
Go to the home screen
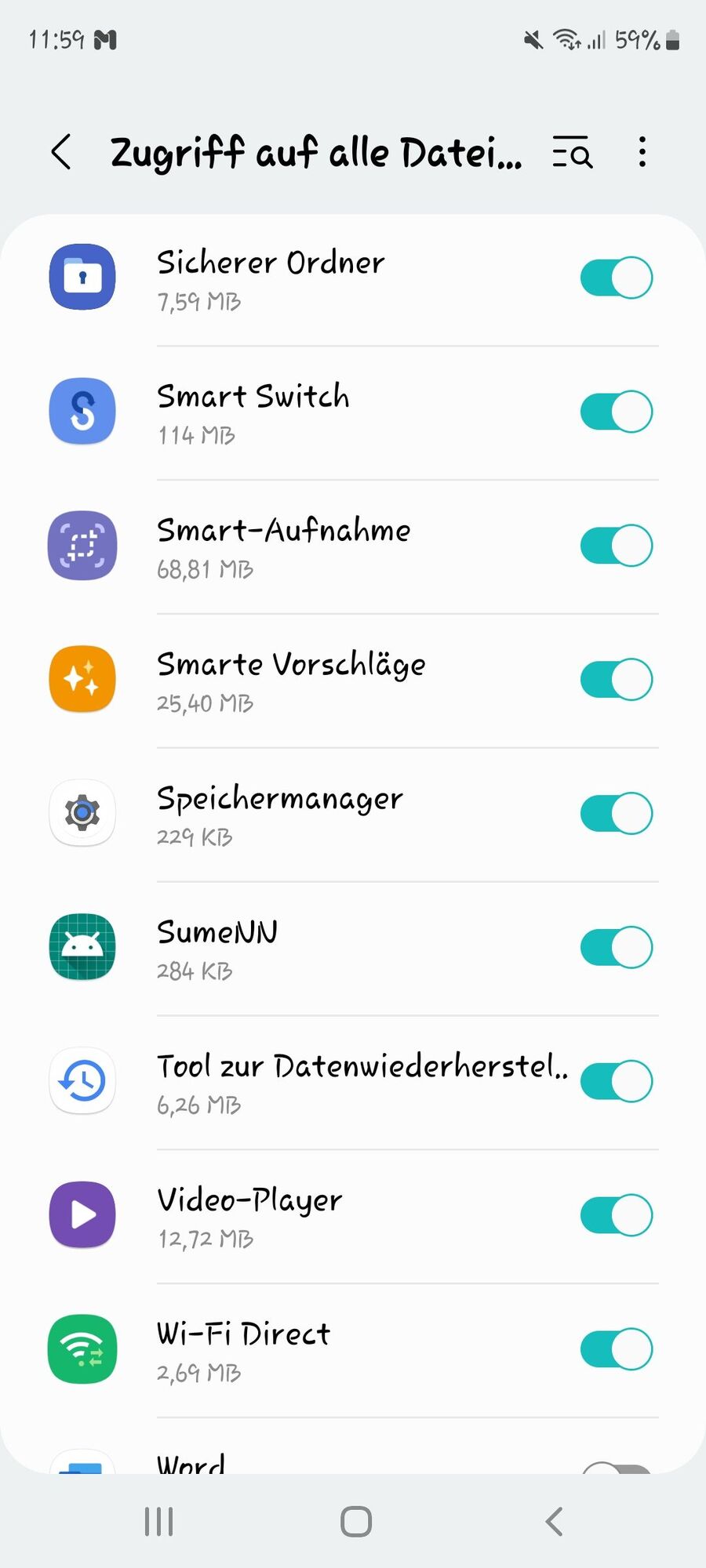[x=355, y=1522]
